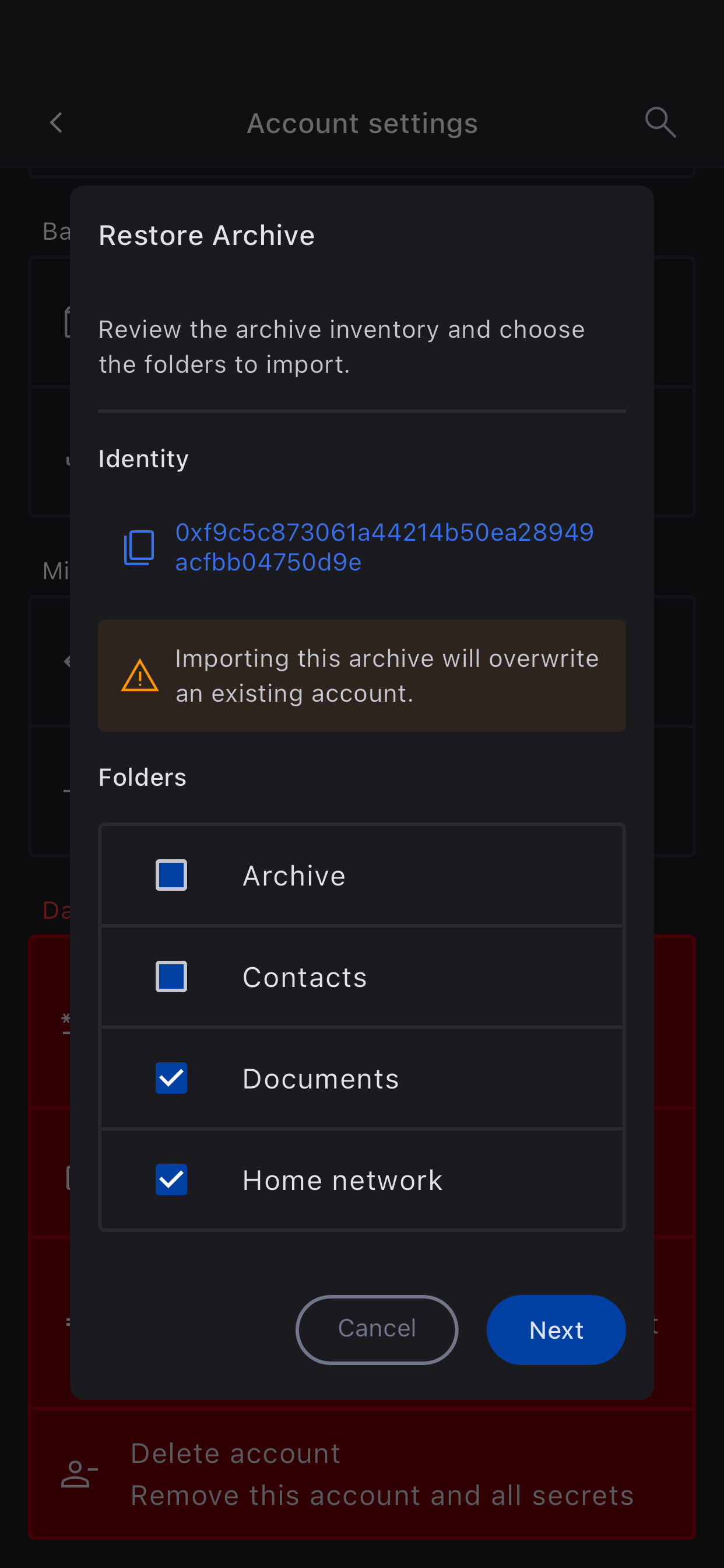Select the Contacts folder

point(171,977)
